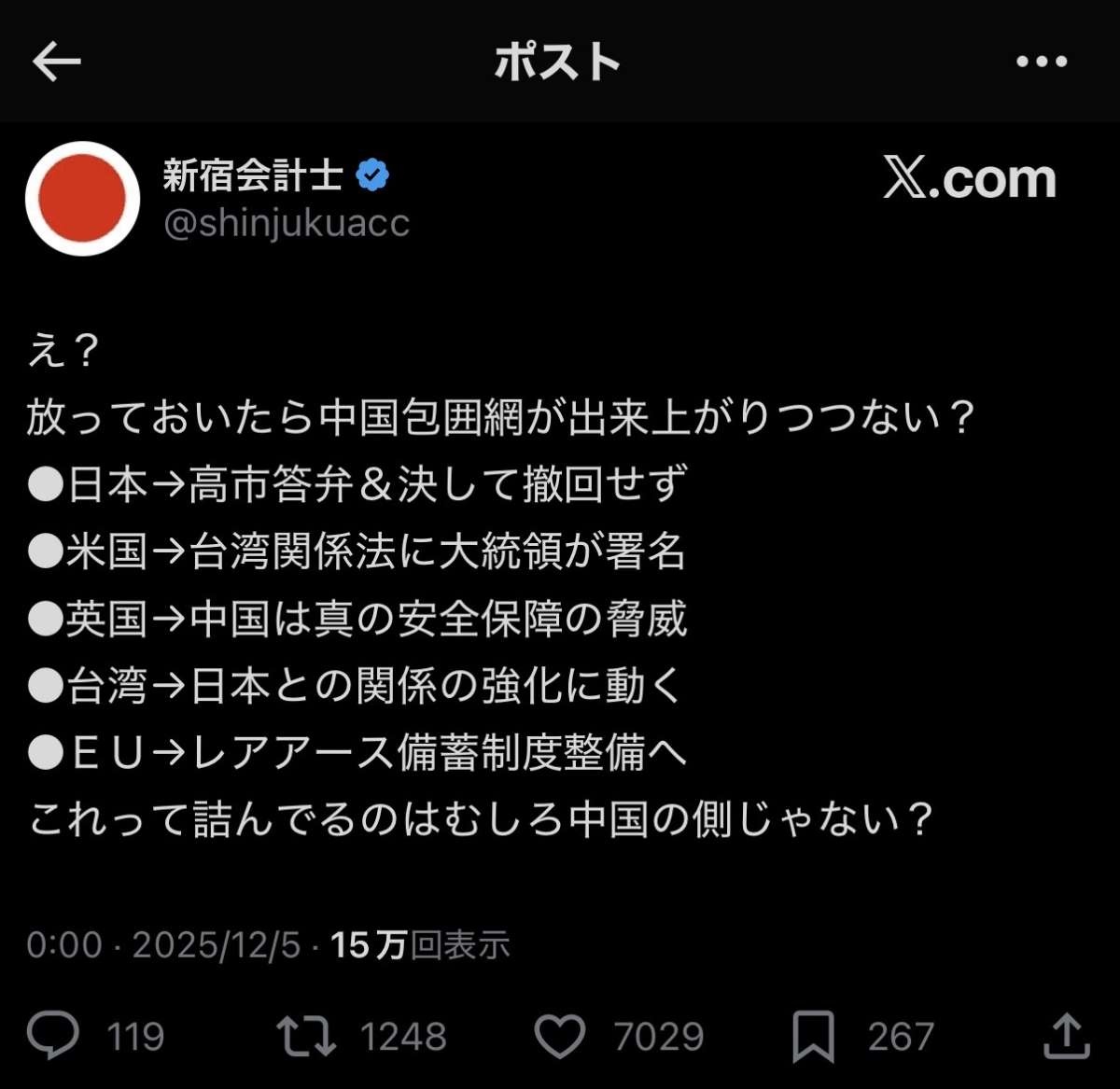Share the post via upload icon
Image resolution: width=1120 pixels, height=1089 pixels.
click(x=1066, y=1036)
